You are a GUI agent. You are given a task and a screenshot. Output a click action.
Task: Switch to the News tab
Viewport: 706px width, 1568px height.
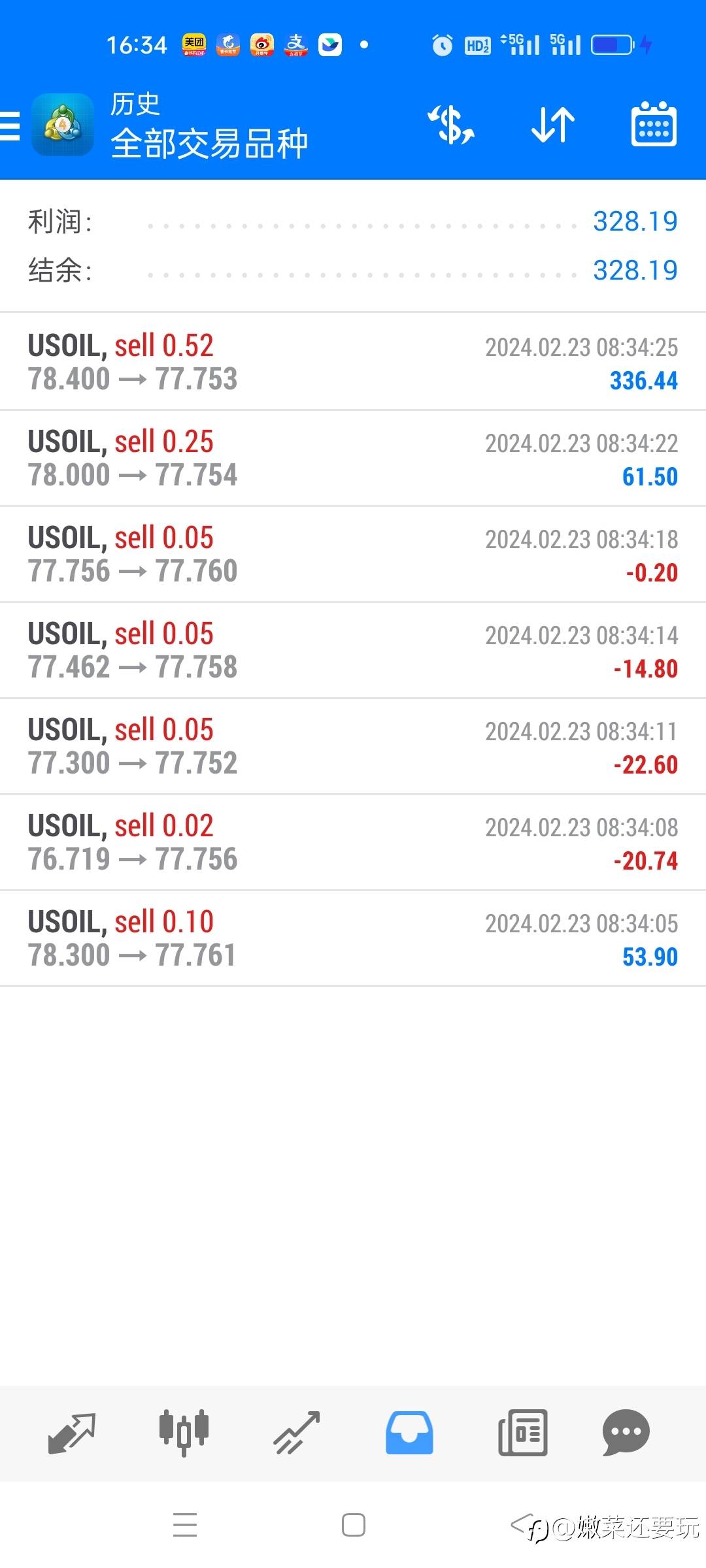(522, 1432)
